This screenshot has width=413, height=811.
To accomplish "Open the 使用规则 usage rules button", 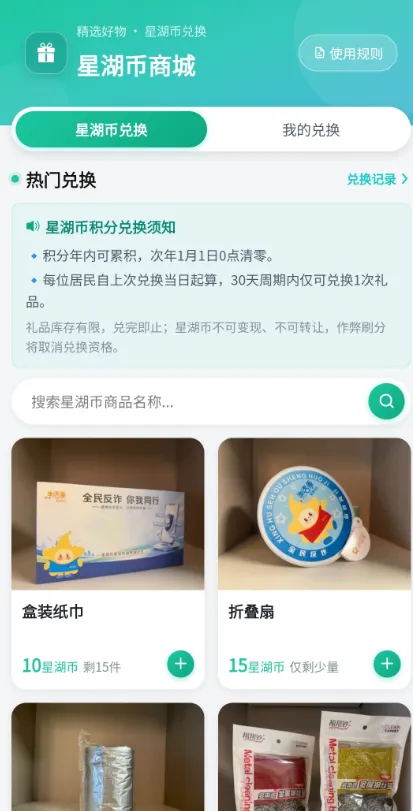I will (348, 53).
